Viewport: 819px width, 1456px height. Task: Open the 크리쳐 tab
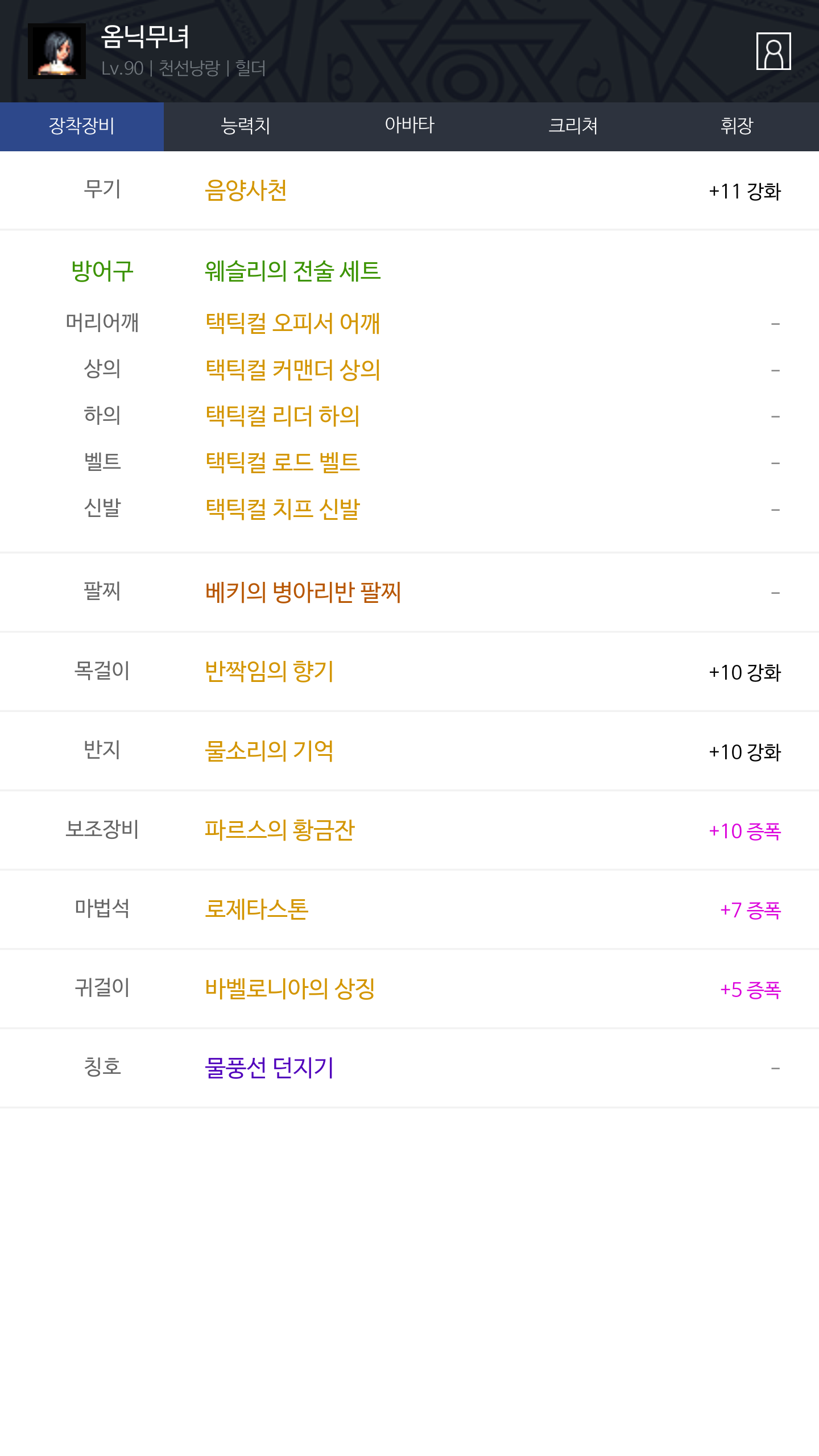(x=573, y=126)
